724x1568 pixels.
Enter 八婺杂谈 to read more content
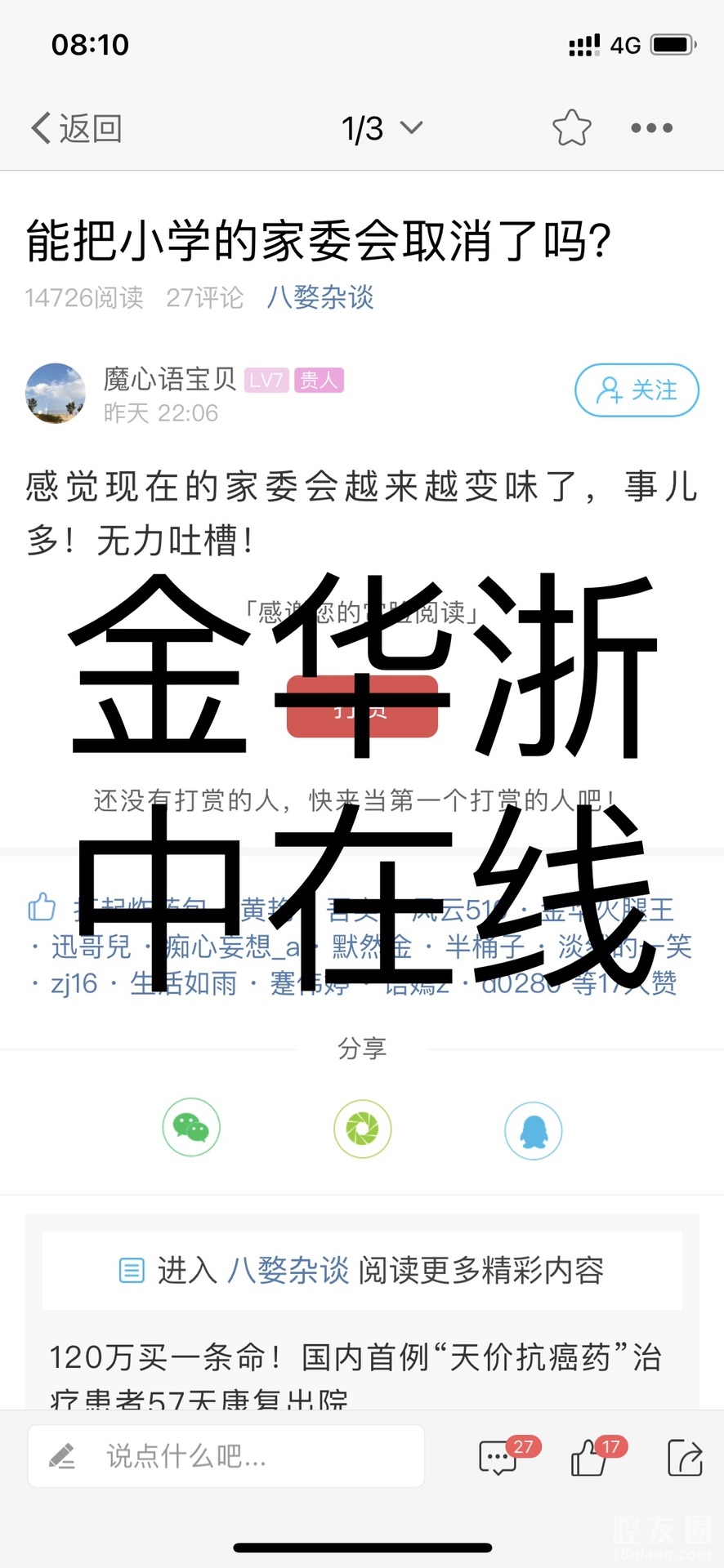[x=362, y=1270]
